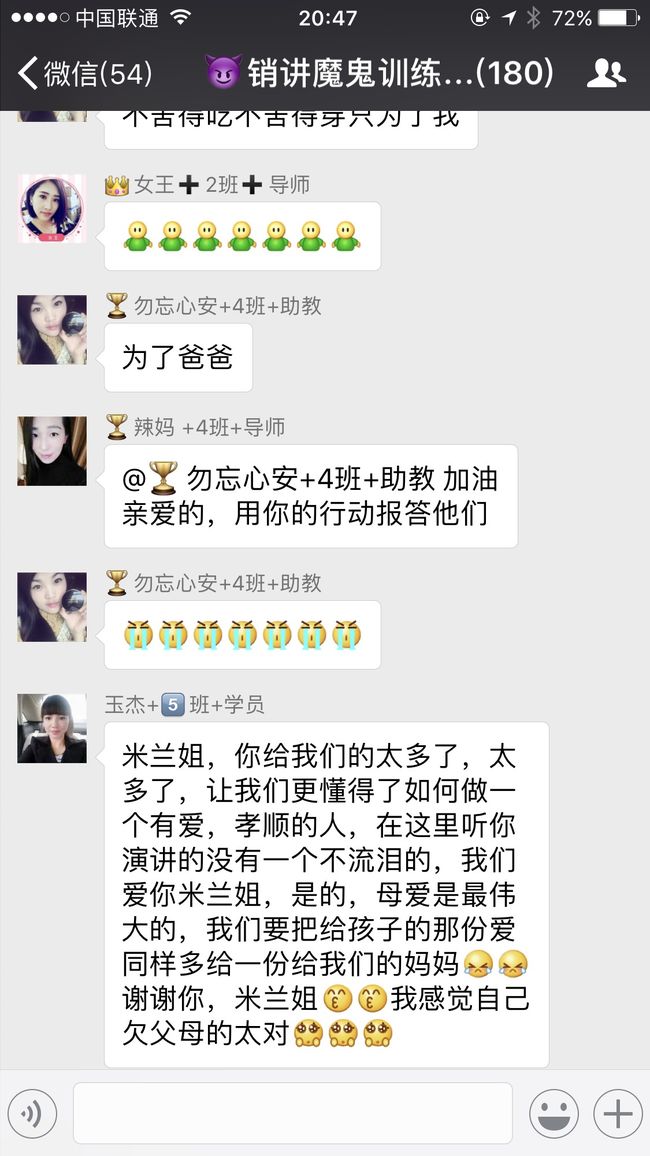View avatar of 女王+2班+导师
Viewport: 650px width, 1156px height.
coord(52,209)
